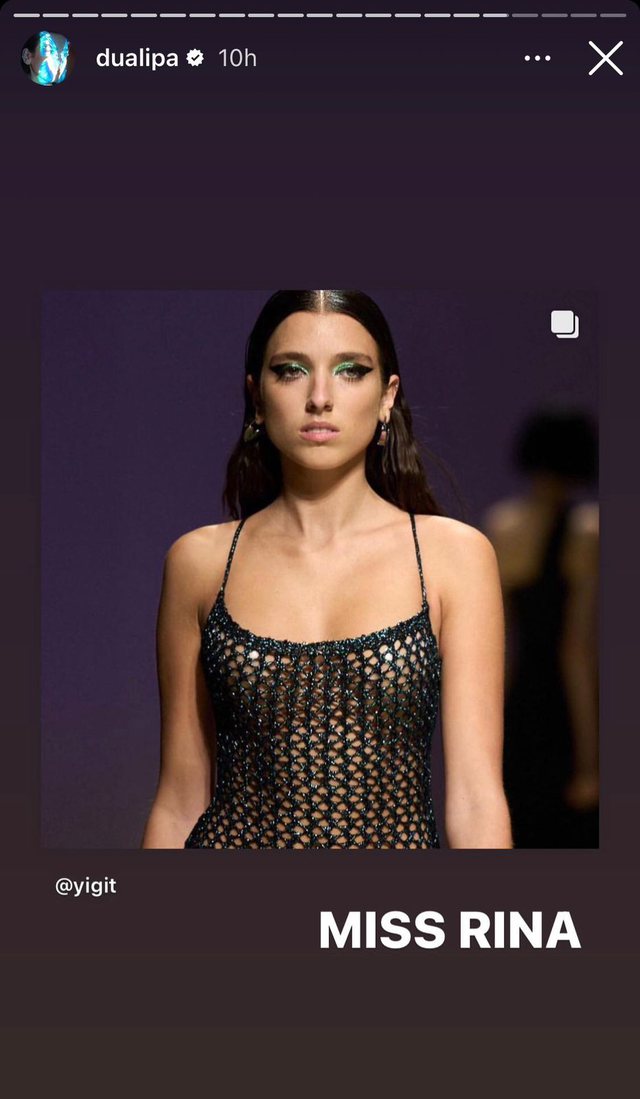Close the story viewer
The height and width of the screenshot is (1099, 640).
tap(605, 58)
